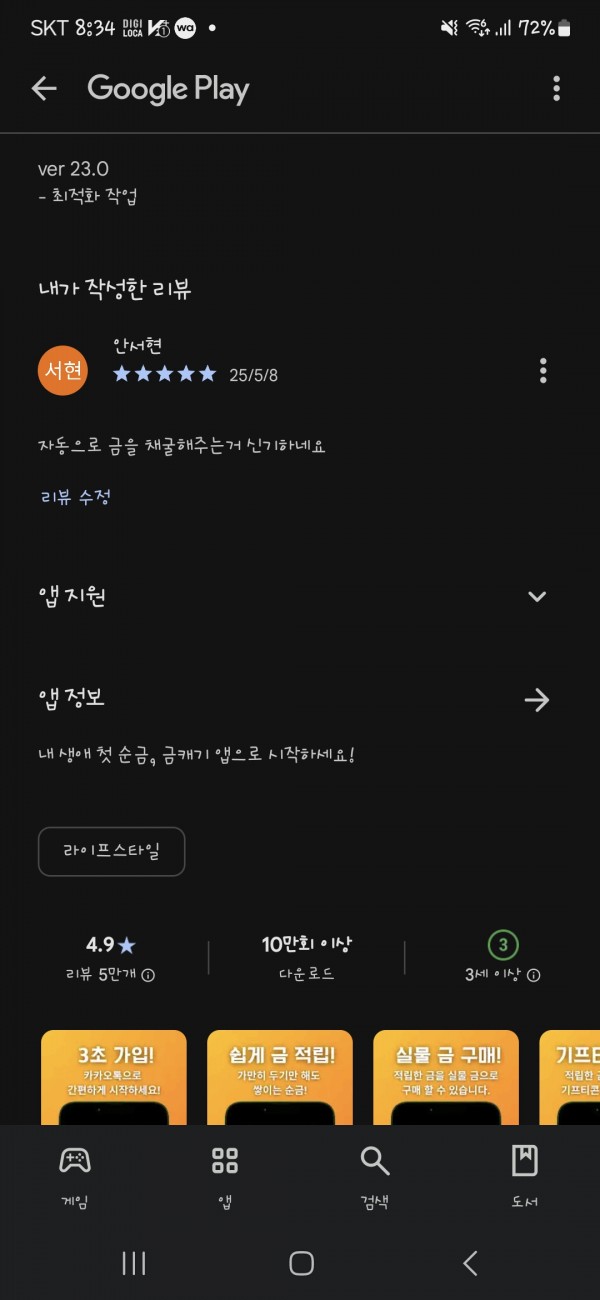Open the 3초 가입! screenshot

pyautogui.click(x=114, y=1077)
